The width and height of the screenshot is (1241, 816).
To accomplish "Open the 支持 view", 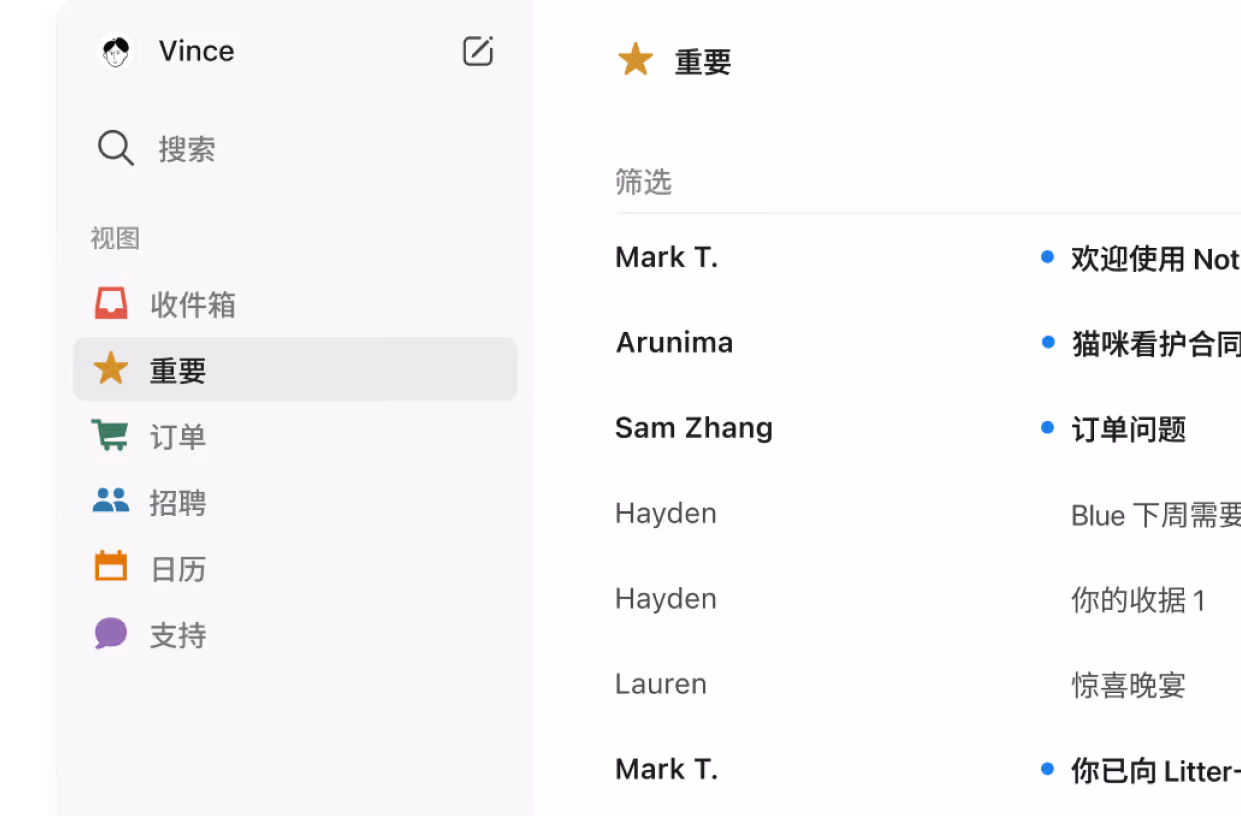I will [x=178, y=635].
